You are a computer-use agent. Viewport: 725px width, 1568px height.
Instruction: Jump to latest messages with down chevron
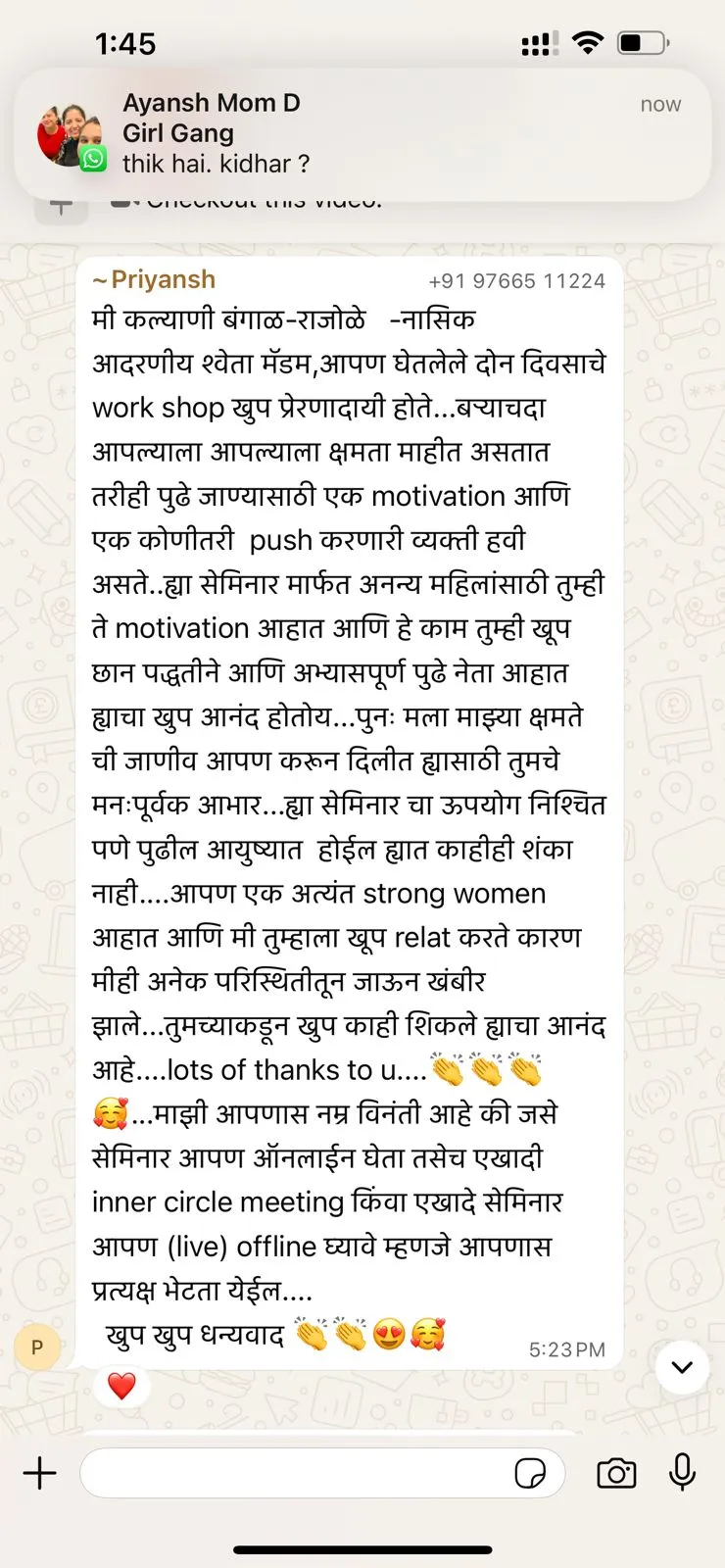[682, 1367]
